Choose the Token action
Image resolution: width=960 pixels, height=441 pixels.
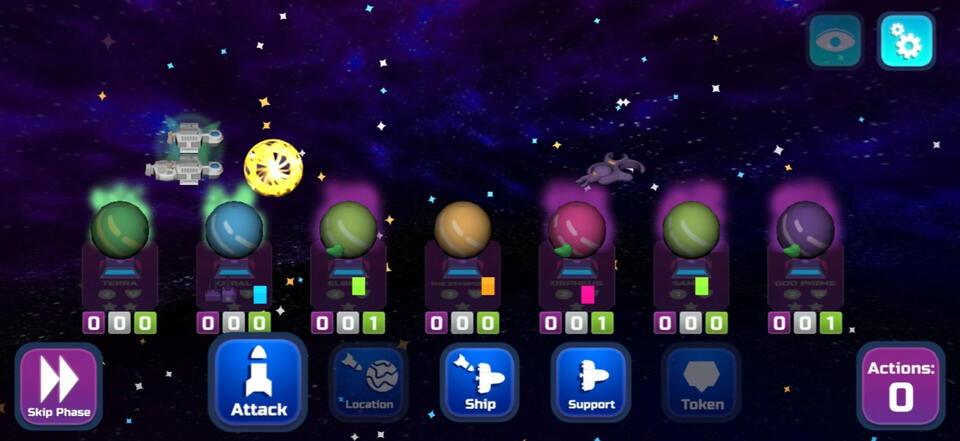[701, 382]
